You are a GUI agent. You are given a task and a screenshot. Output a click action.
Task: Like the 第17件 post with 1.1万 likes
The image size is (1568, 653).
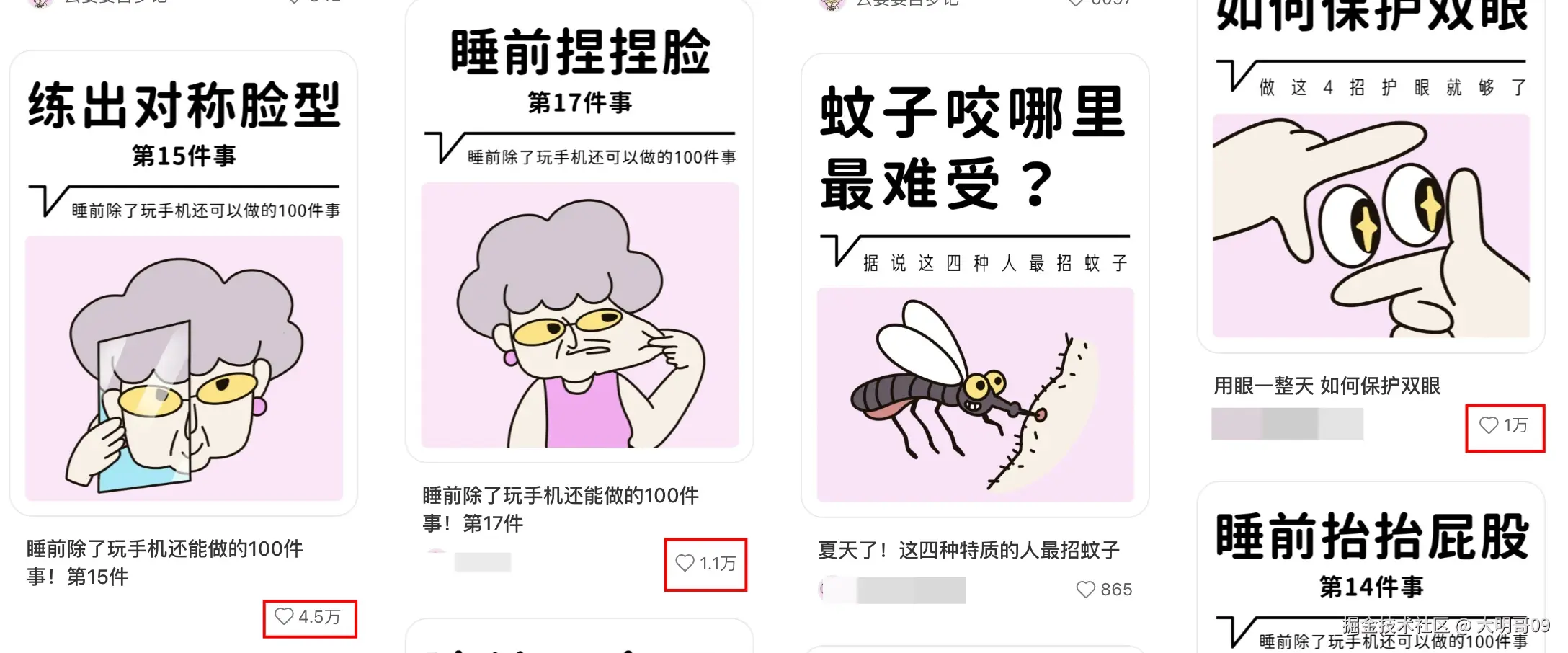685,563
